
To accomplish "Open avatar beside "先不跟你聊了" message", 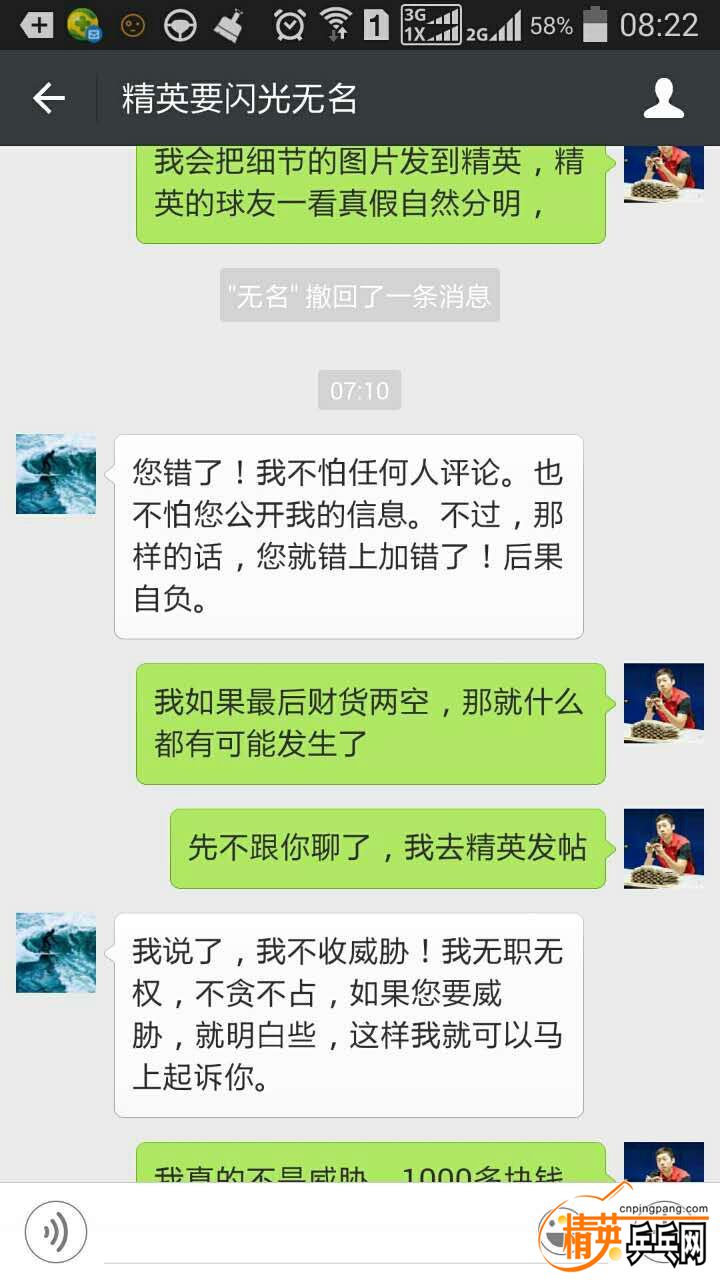I will (x=664, y=848).
